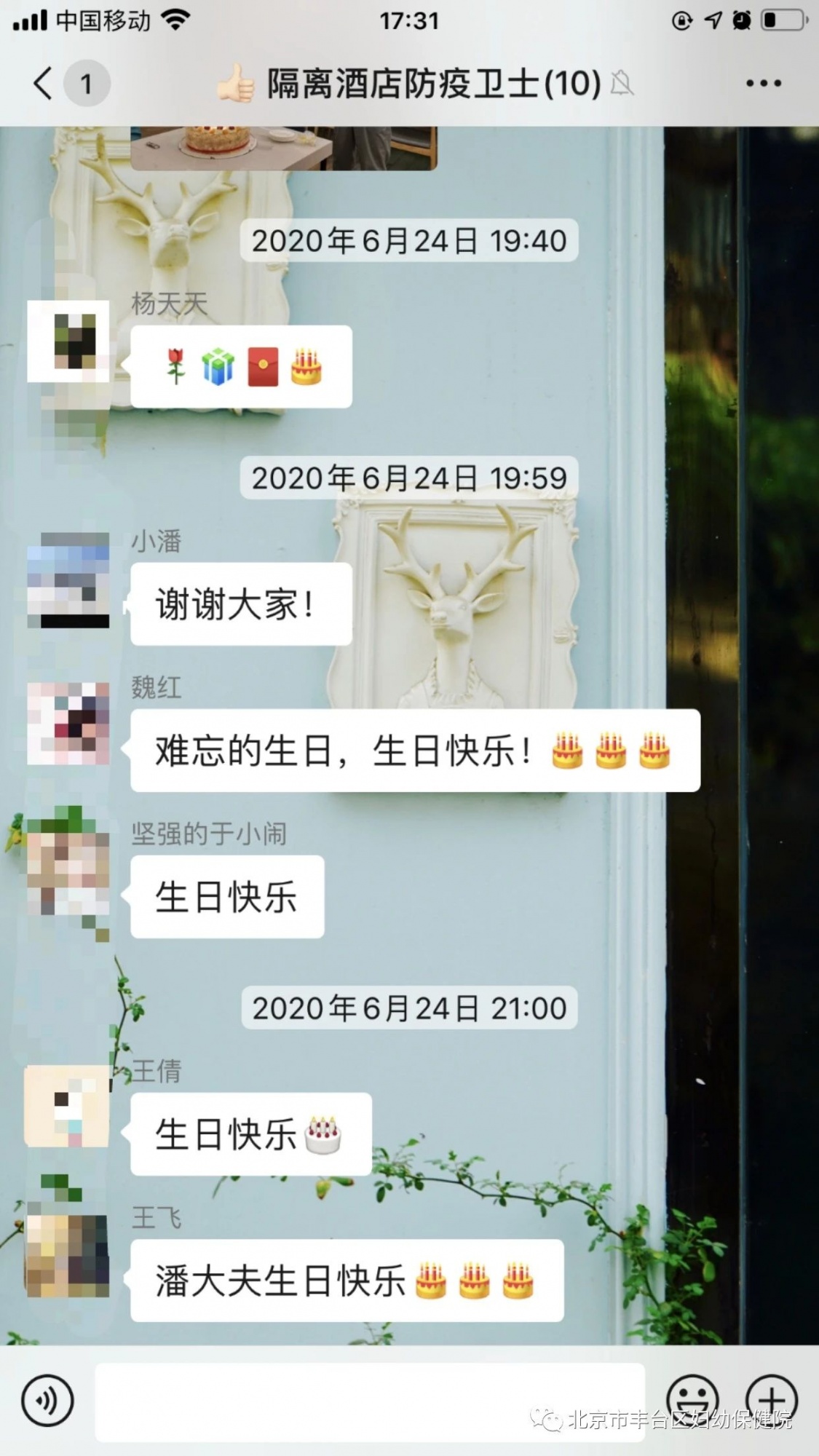This screenshot has height=1456, width=819.
Task: Tap the message text field
Action: pos(370,1401)
